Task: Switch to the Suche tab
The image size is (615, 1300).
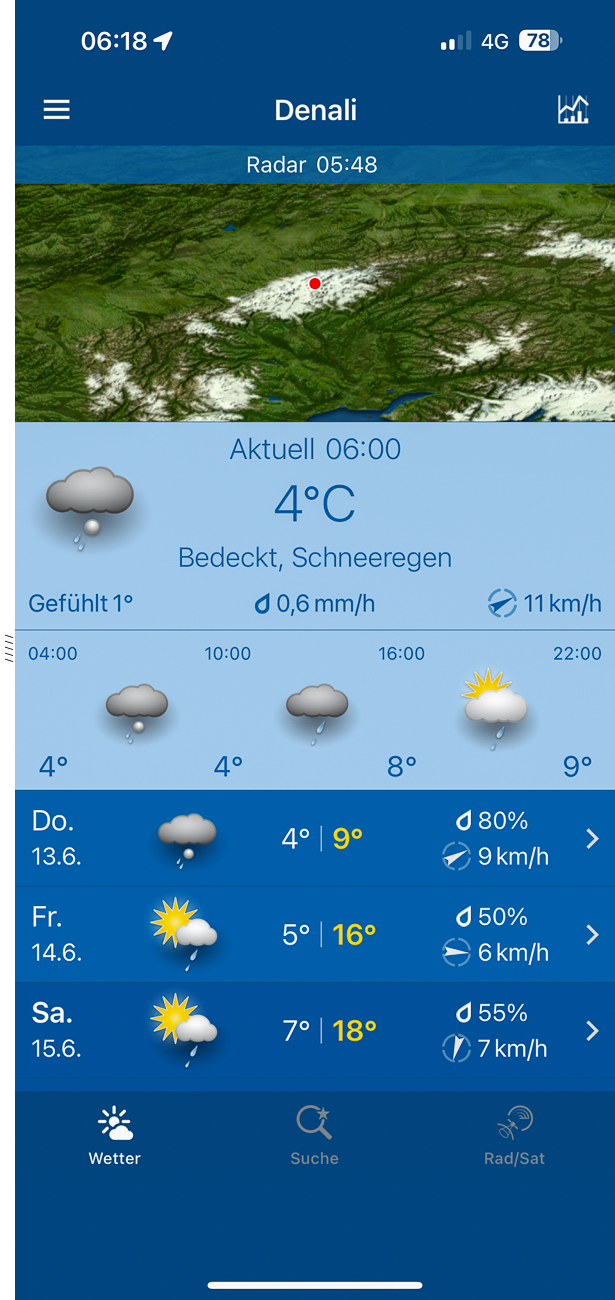Action: pyautogui.click(x=314, y=1137)
